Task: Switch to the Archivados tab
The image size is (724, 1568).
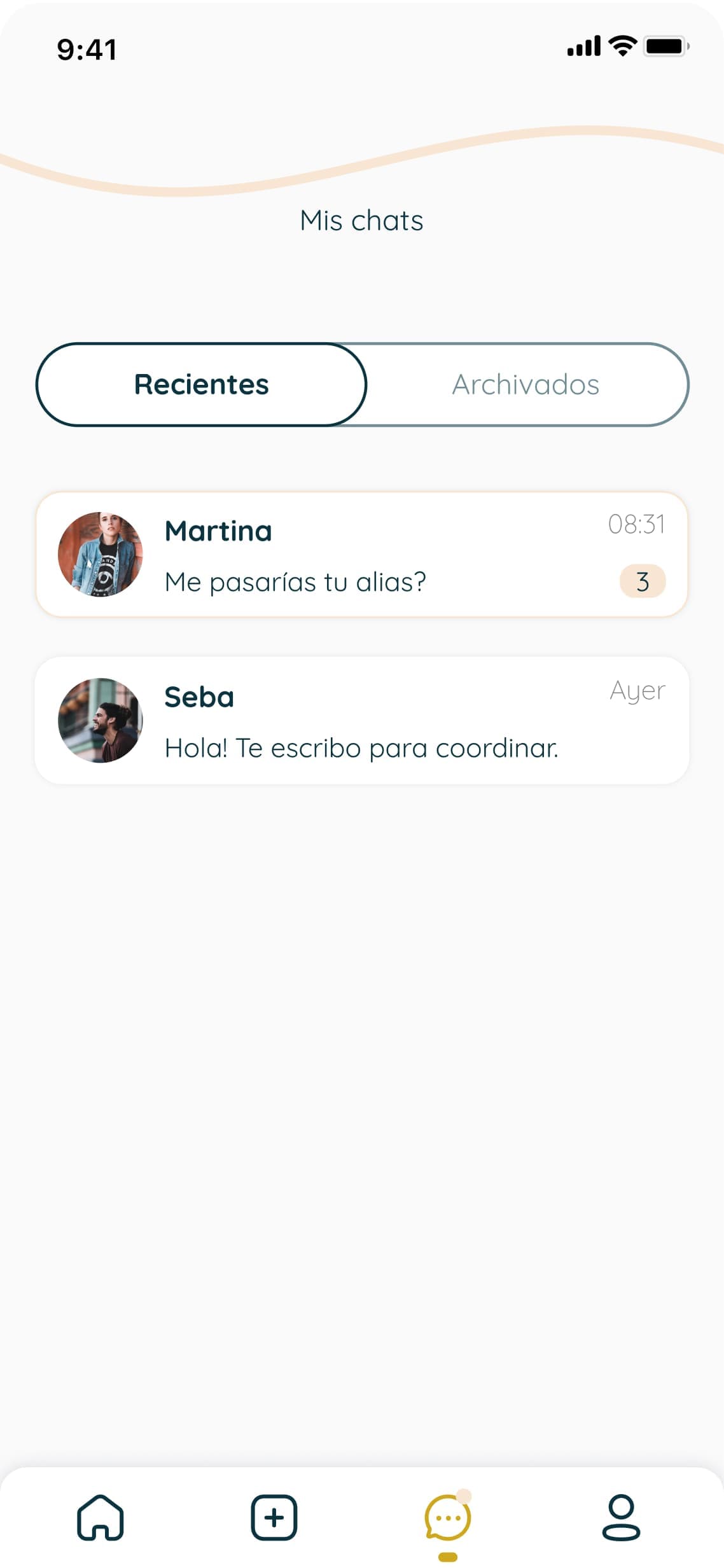Action: pos(526,385)
